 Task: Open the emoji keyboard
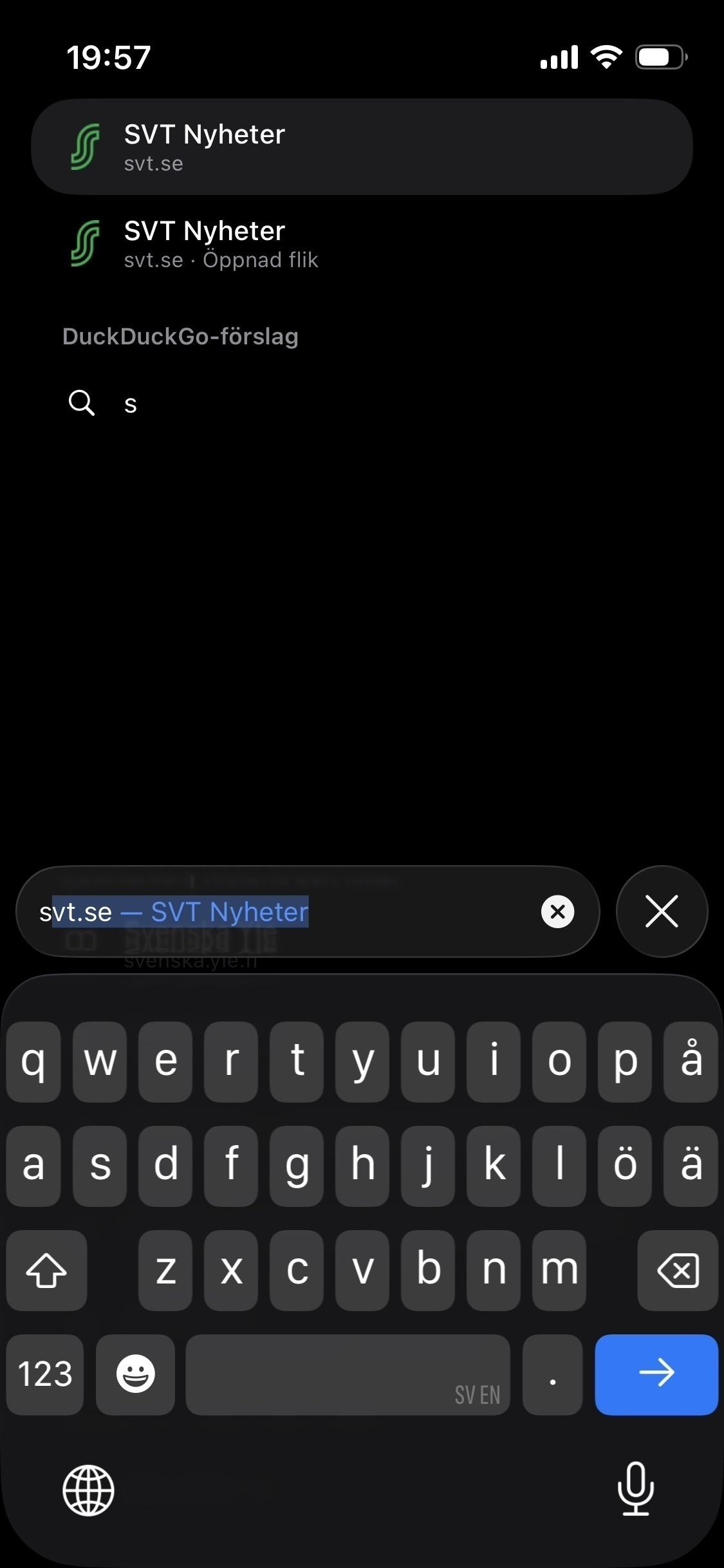[x=135, y=1374]
